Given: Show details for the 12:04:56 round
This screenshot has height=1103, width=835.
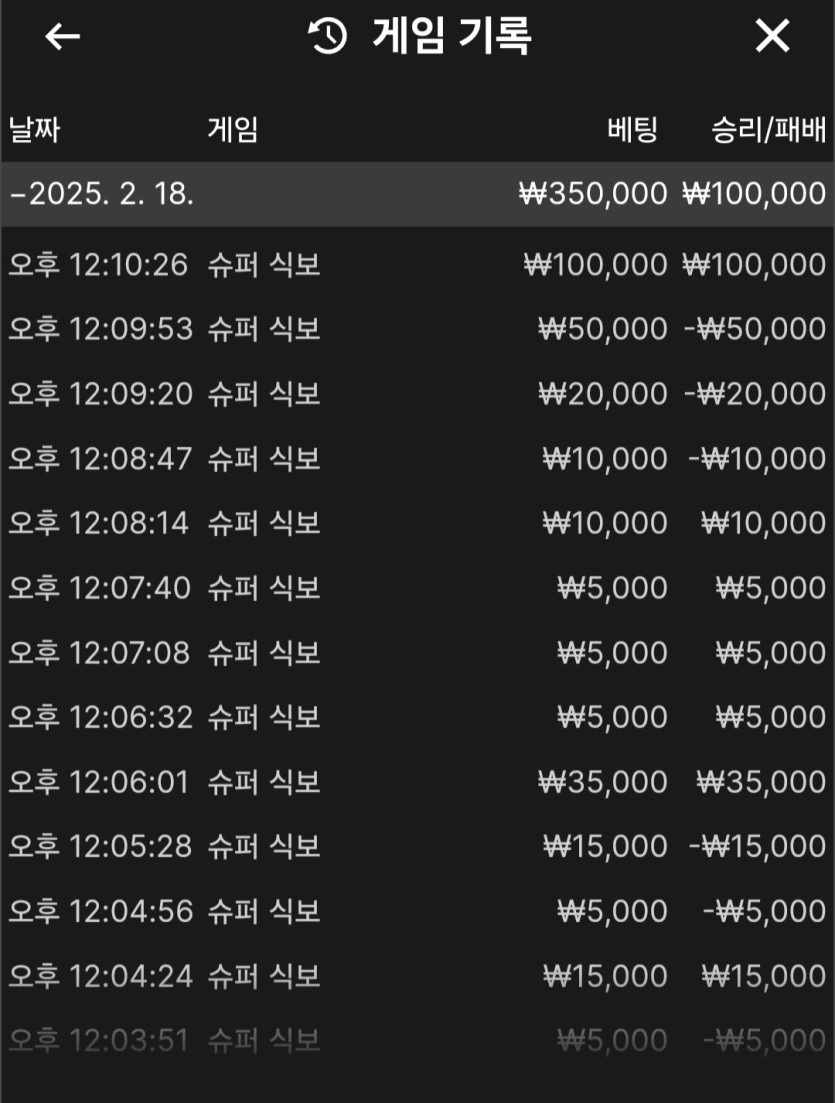Looking at the screenshot, I should [x=417, y=911].
